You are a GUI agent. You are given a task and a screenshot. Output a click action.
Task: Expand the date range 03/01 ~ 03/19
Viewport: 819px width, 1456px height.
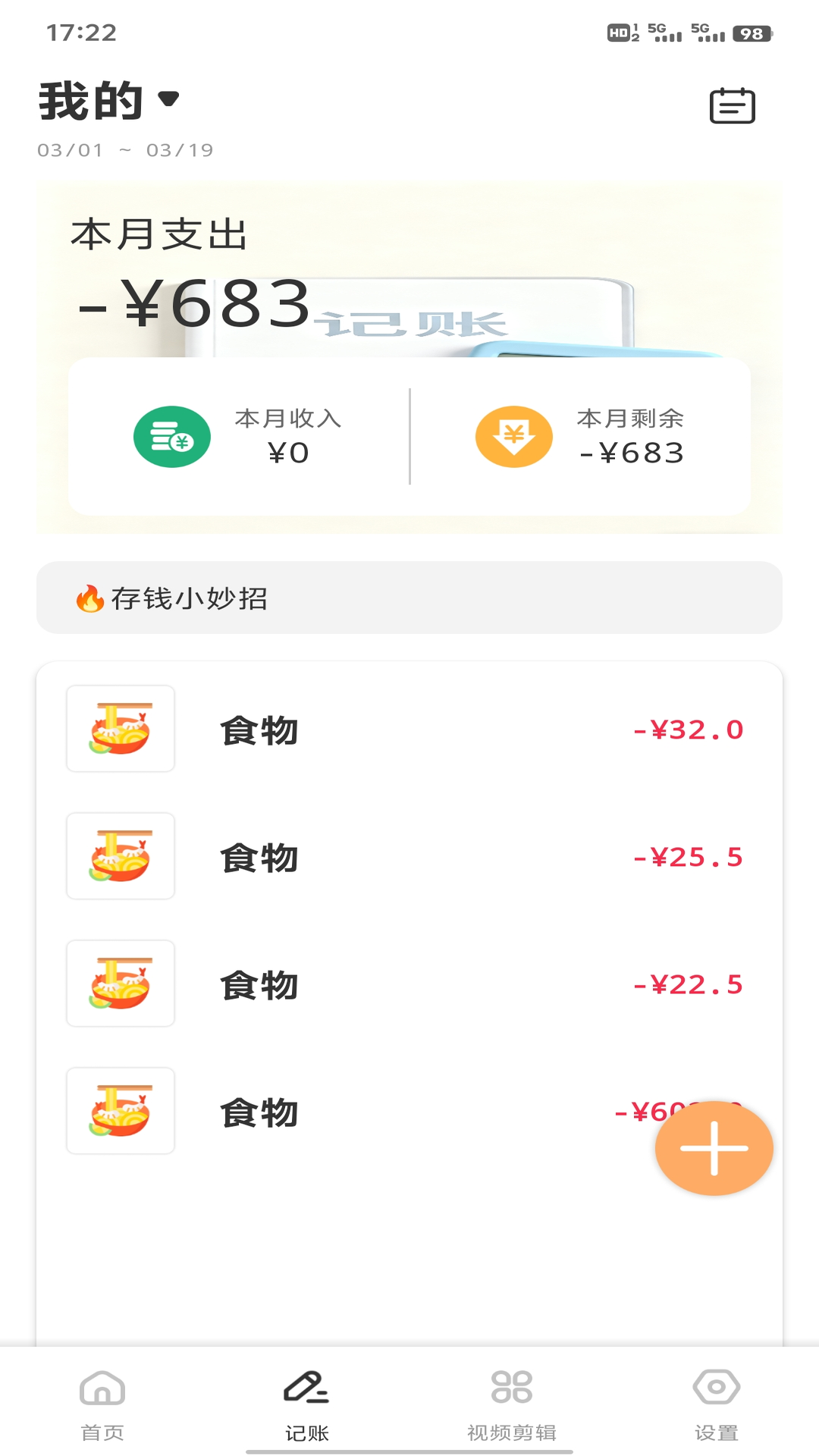click(125, 149)
